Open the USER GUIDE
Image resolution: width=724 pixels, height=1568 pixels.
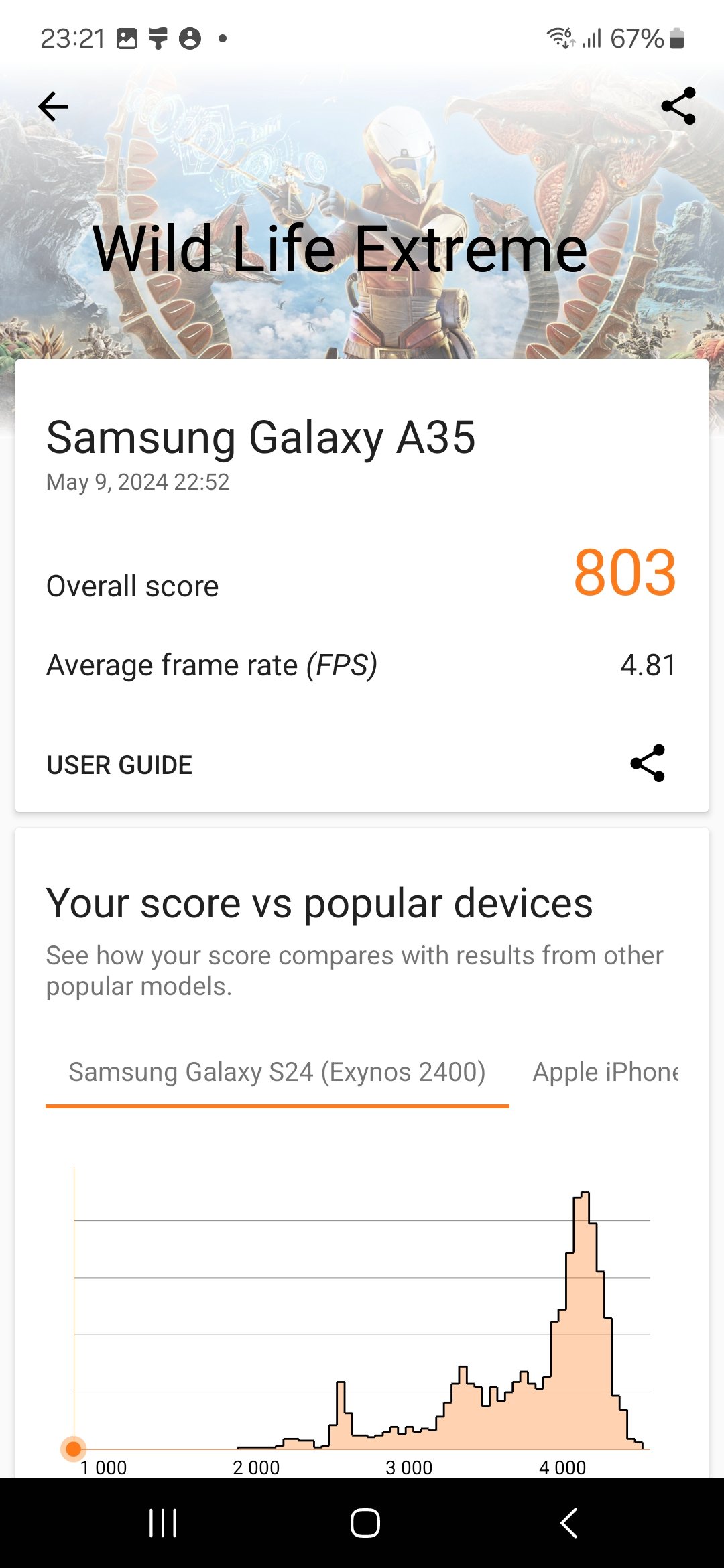[119, 765]
